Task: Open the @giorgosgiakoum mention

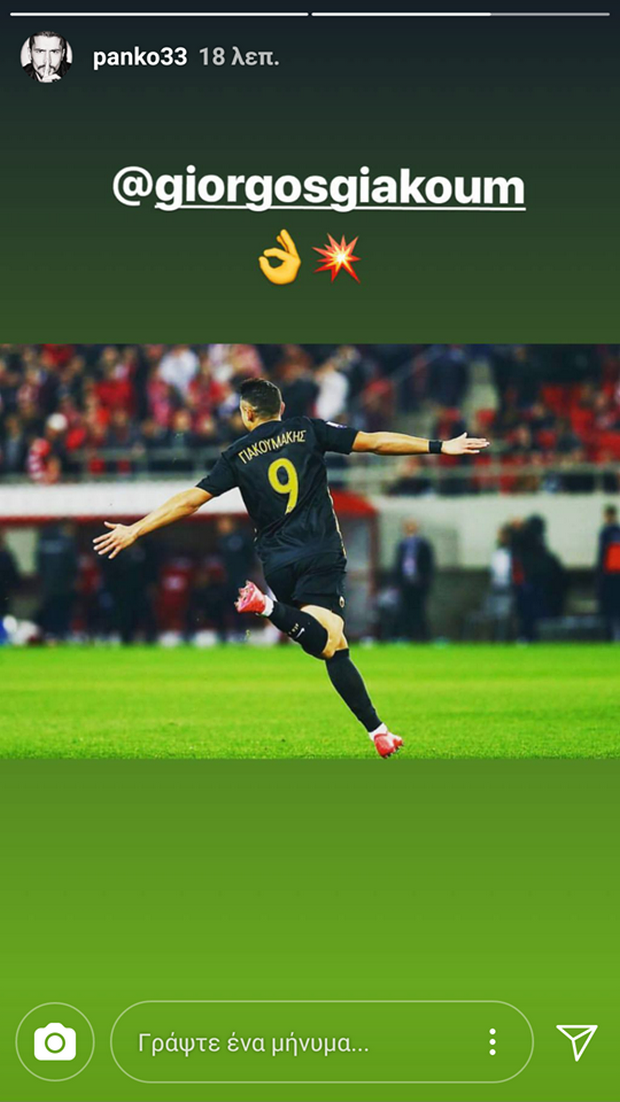Action: [318, 187]
